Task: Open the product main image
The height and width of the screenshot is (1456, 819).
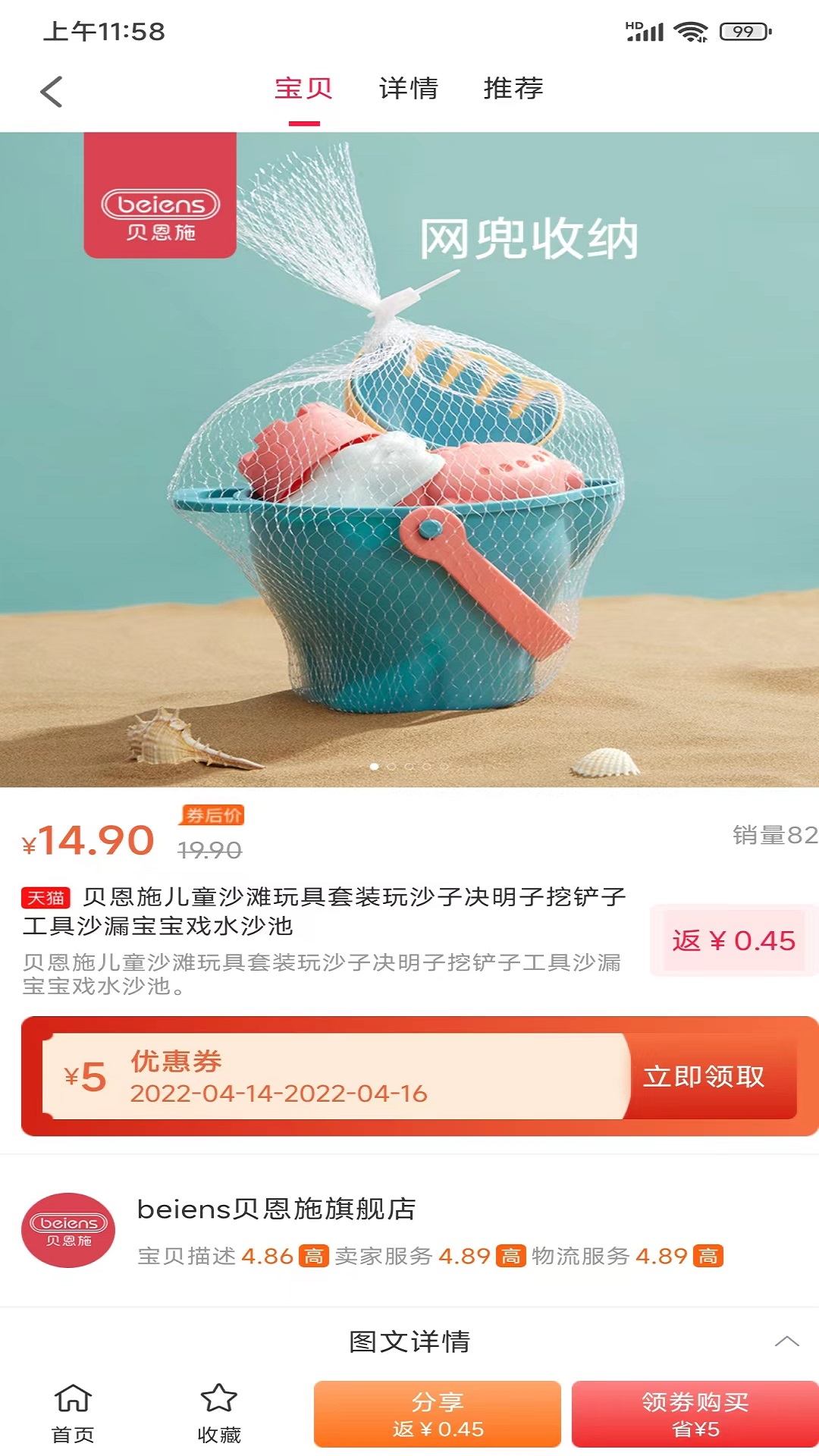Action: (409, 460)
